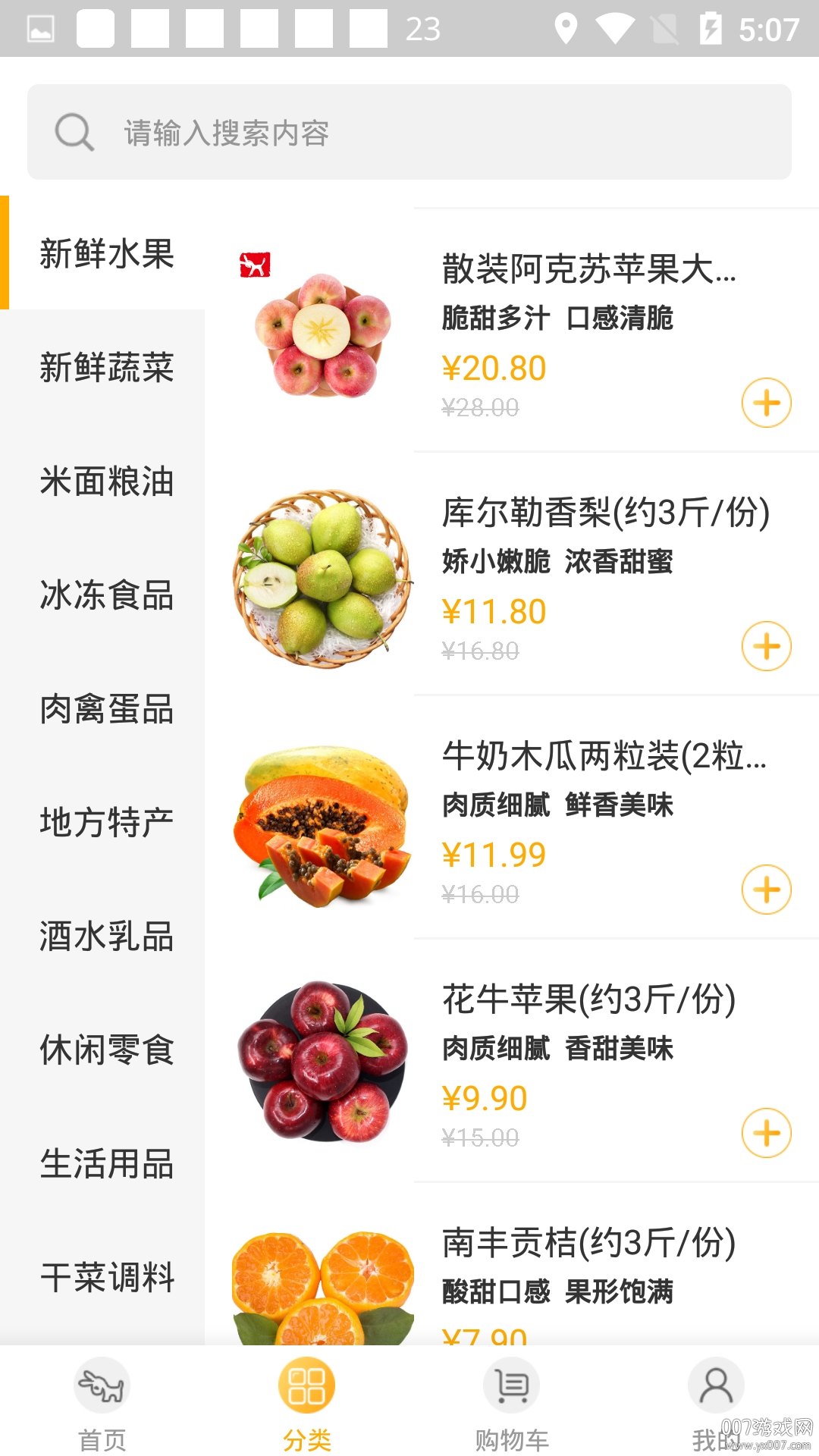Select the 肉禽蛋品 category
This screenshot has height=1456, width=819.
tap(106, 708)
